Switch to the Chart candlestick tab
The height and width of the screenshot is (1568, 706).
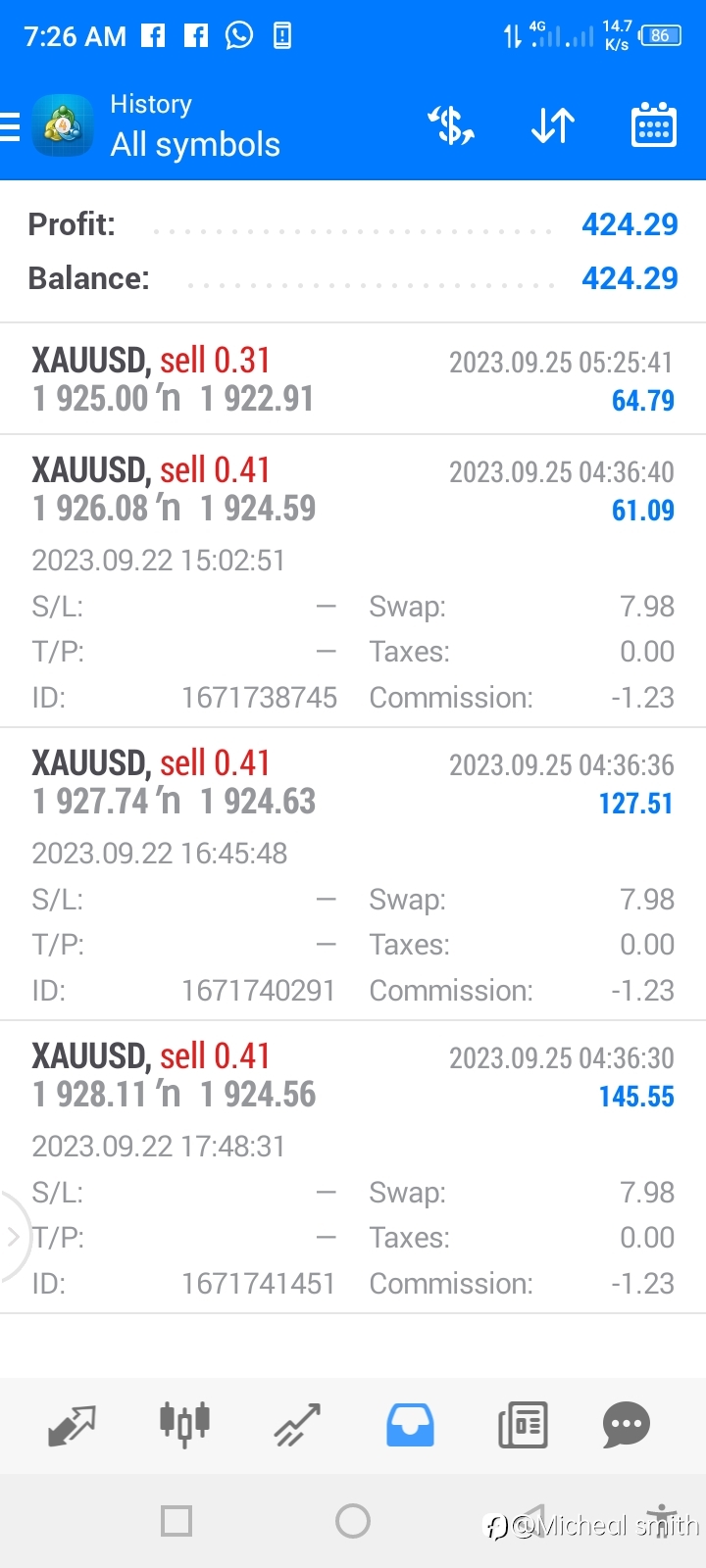184,1423
